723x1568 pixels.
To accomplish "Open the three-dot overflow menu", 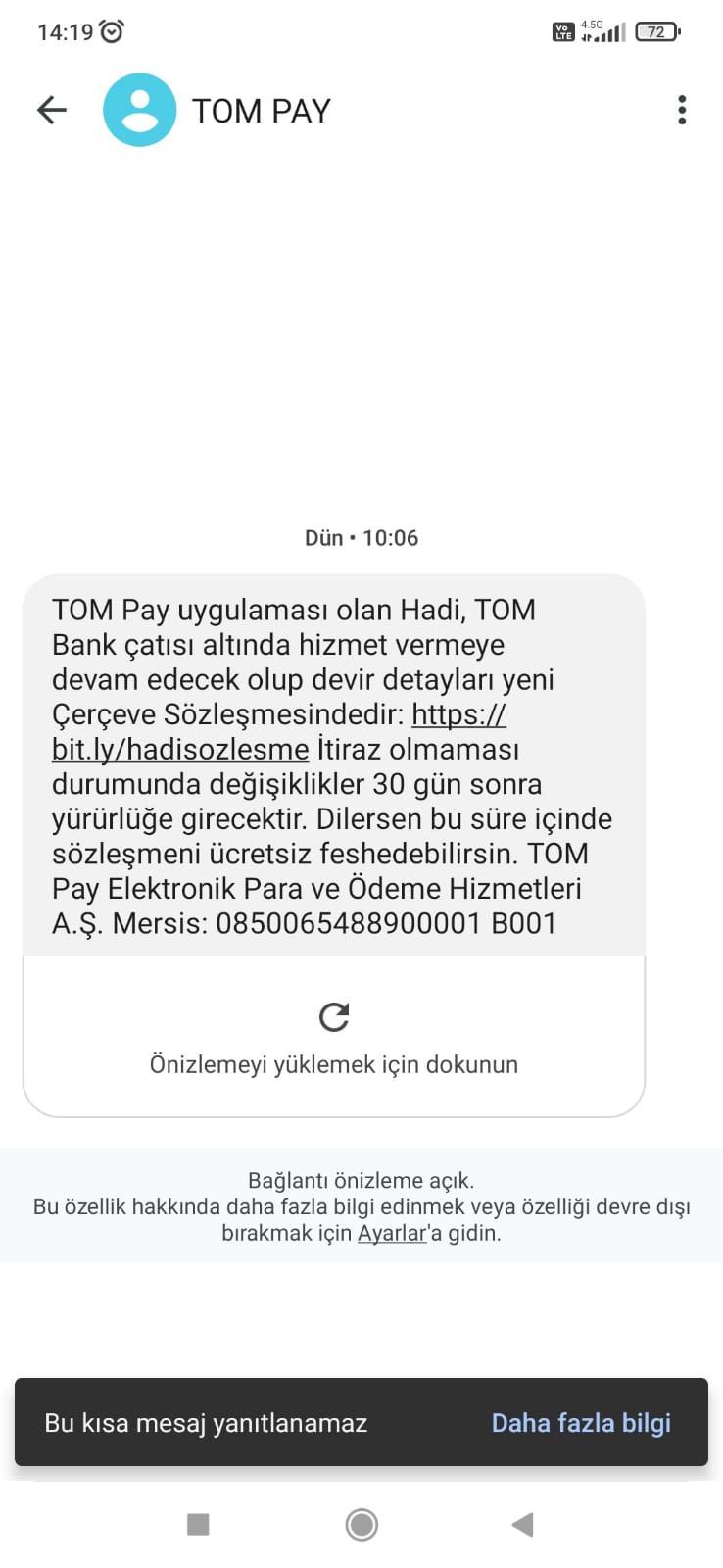I will [x=681, y=110].
